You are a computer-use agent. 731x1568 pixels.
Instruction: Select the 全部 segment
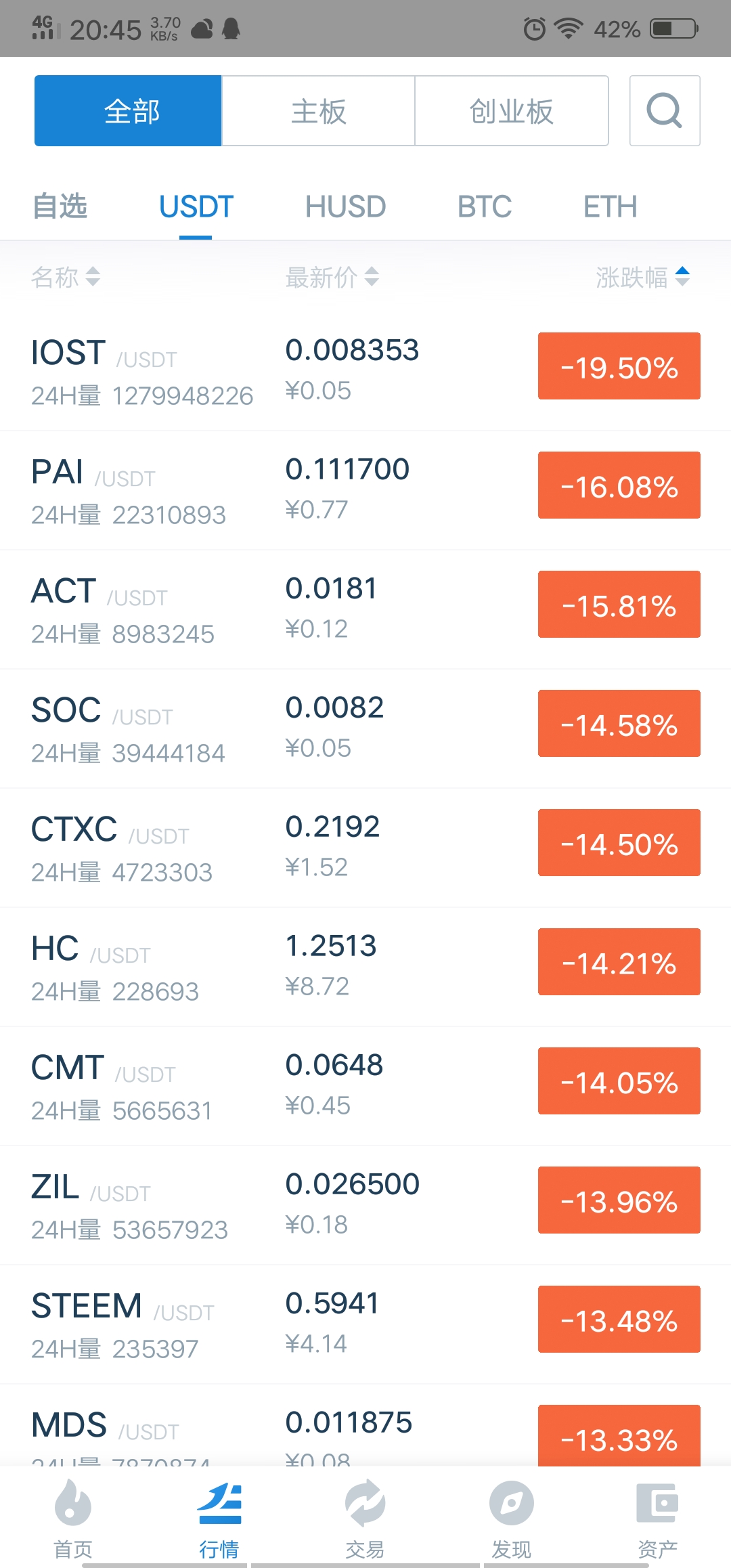(128, 110)
